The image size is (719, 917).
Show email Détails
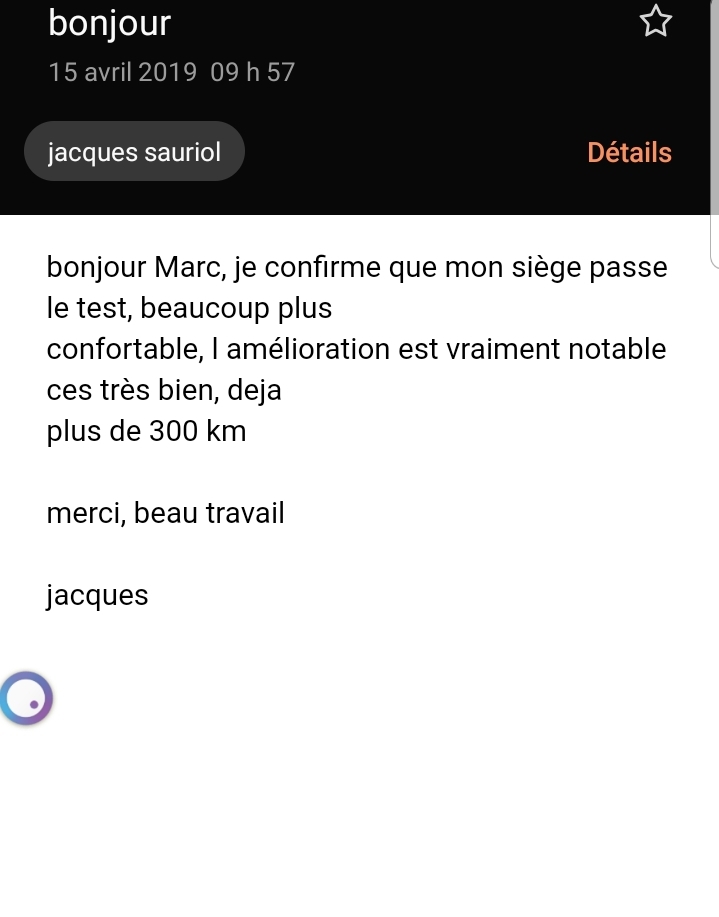(629, 153)
